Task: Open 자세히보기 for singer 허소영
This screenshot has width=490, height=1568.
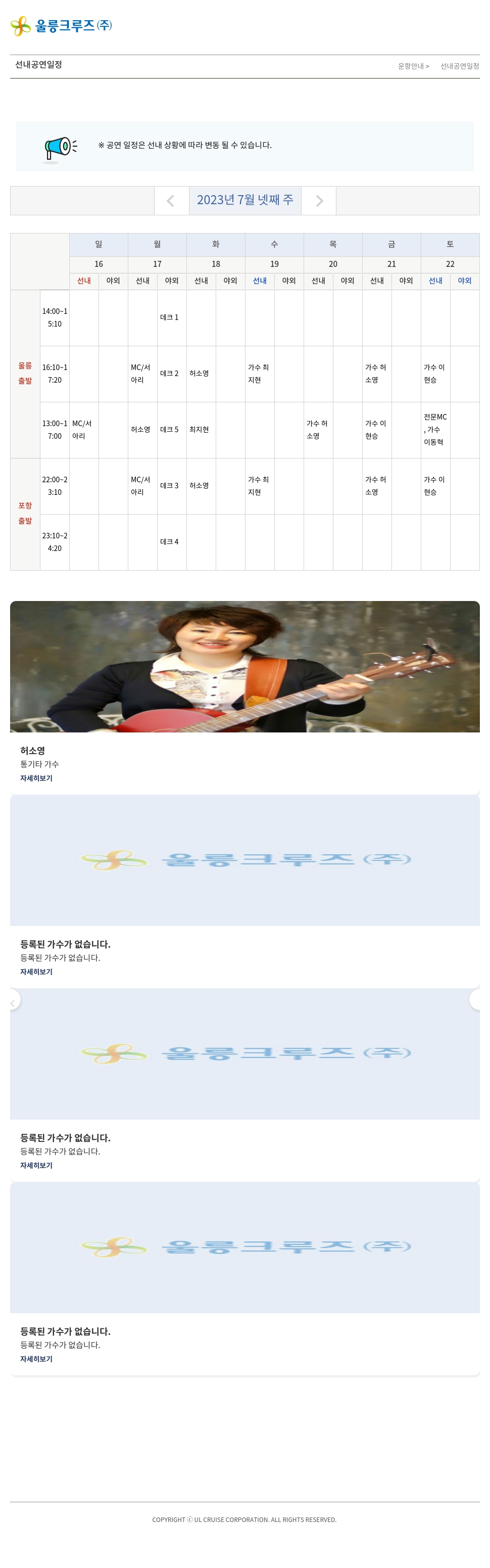Action: click(x=36, y=778)
